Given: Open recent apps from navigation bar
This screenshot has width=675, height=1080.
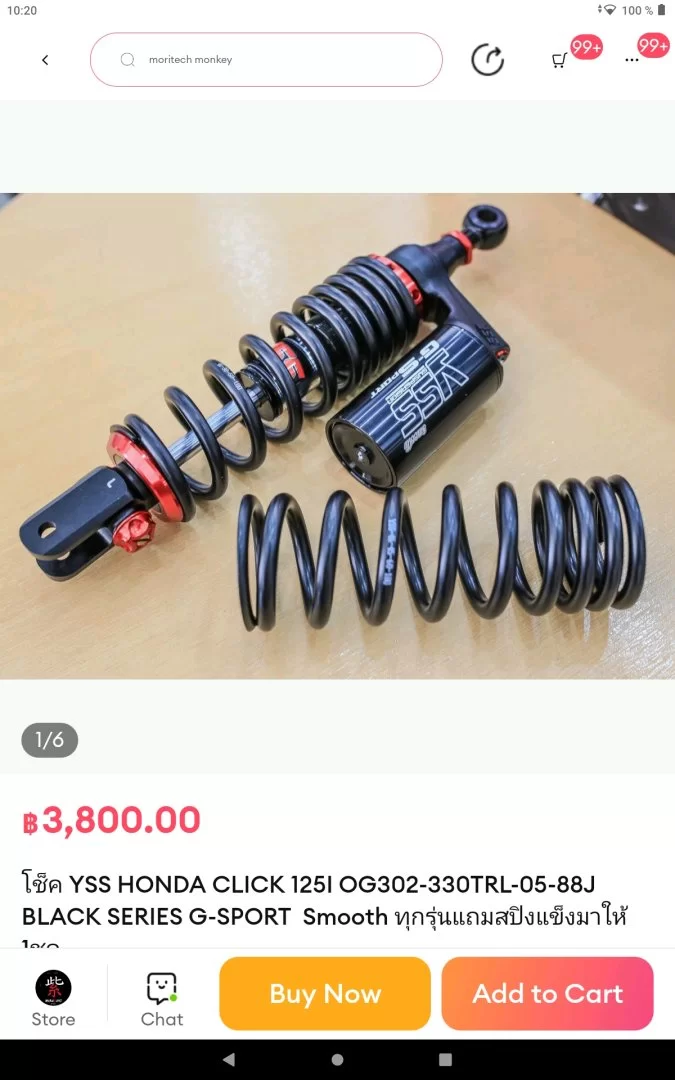Looking at the screenshot, I should (x=446, y=1059).
